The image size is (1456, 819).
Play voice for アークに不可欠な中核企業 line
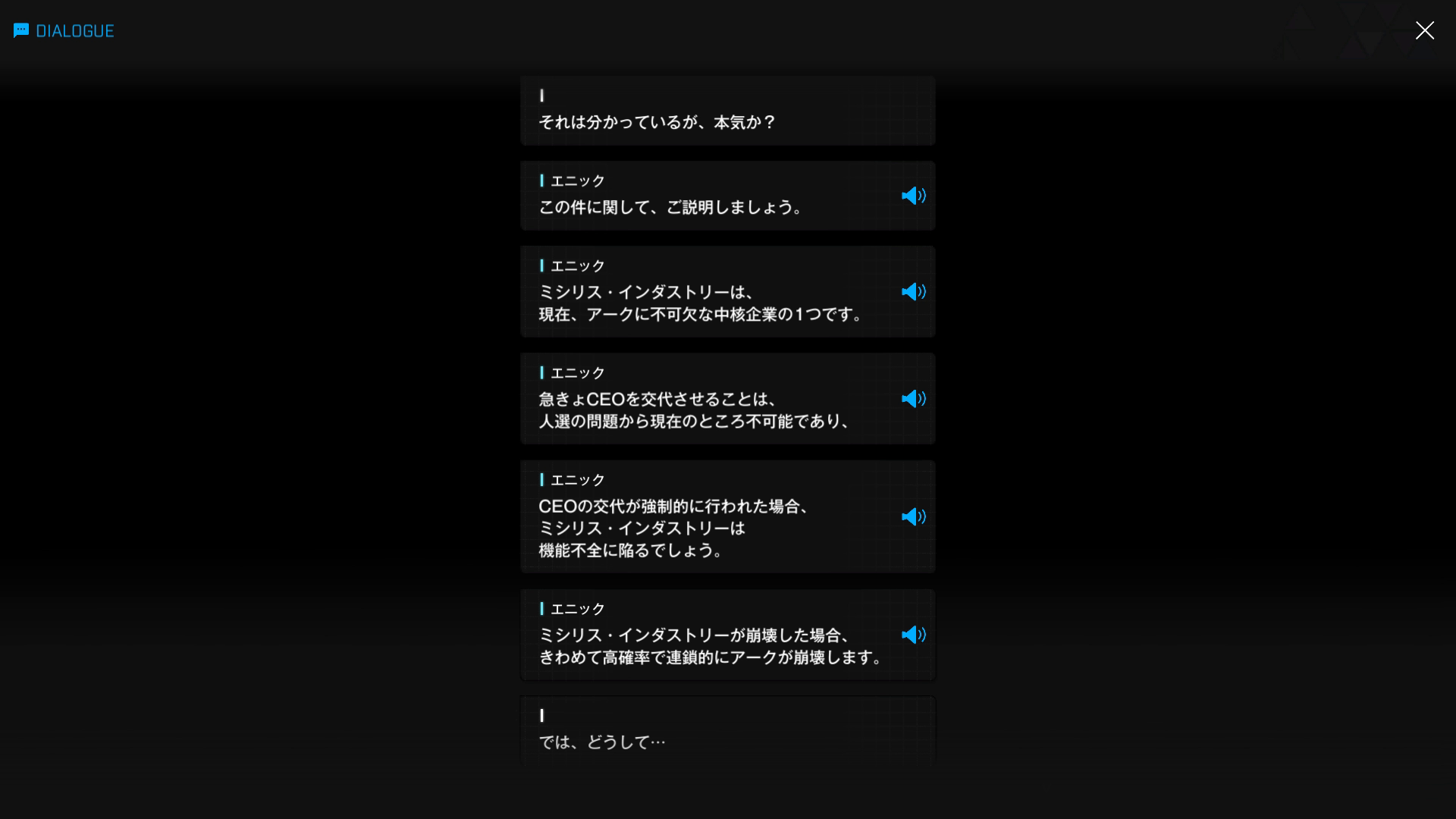(913, 292)
